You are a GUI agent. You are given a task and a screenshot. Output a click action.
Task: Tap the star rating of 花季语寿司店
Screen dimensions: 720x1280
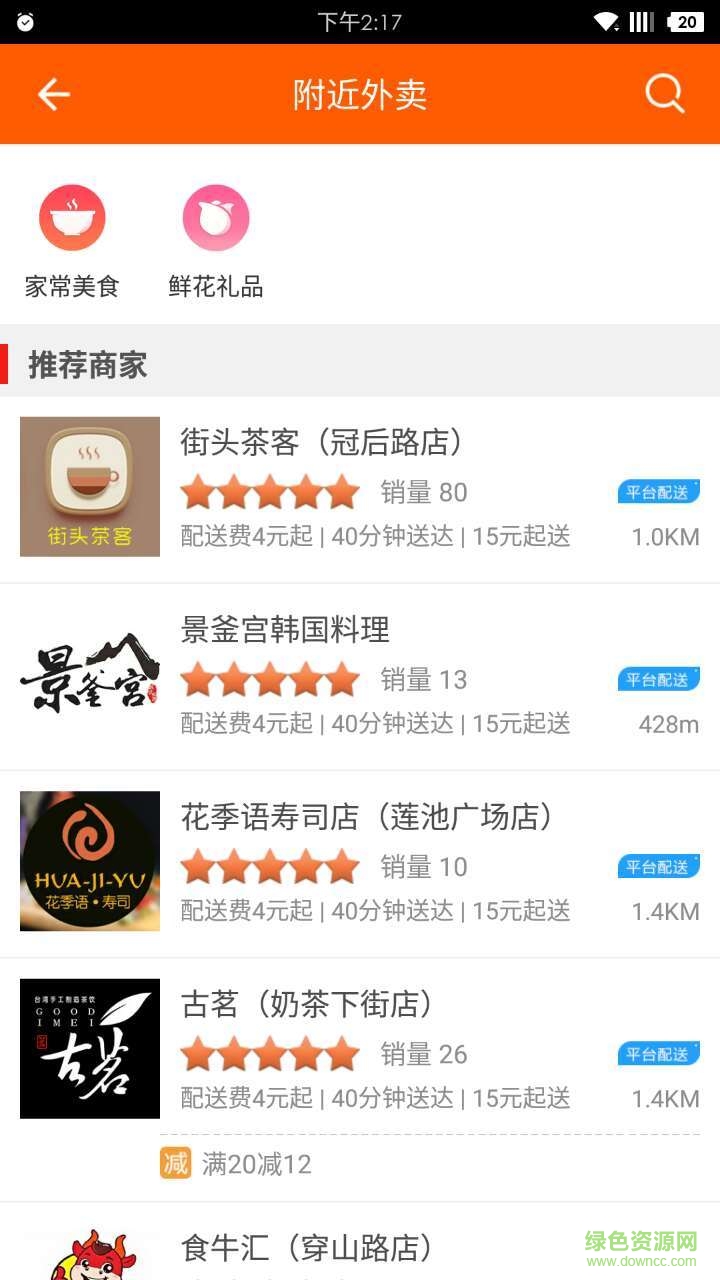tap(270, 867)
